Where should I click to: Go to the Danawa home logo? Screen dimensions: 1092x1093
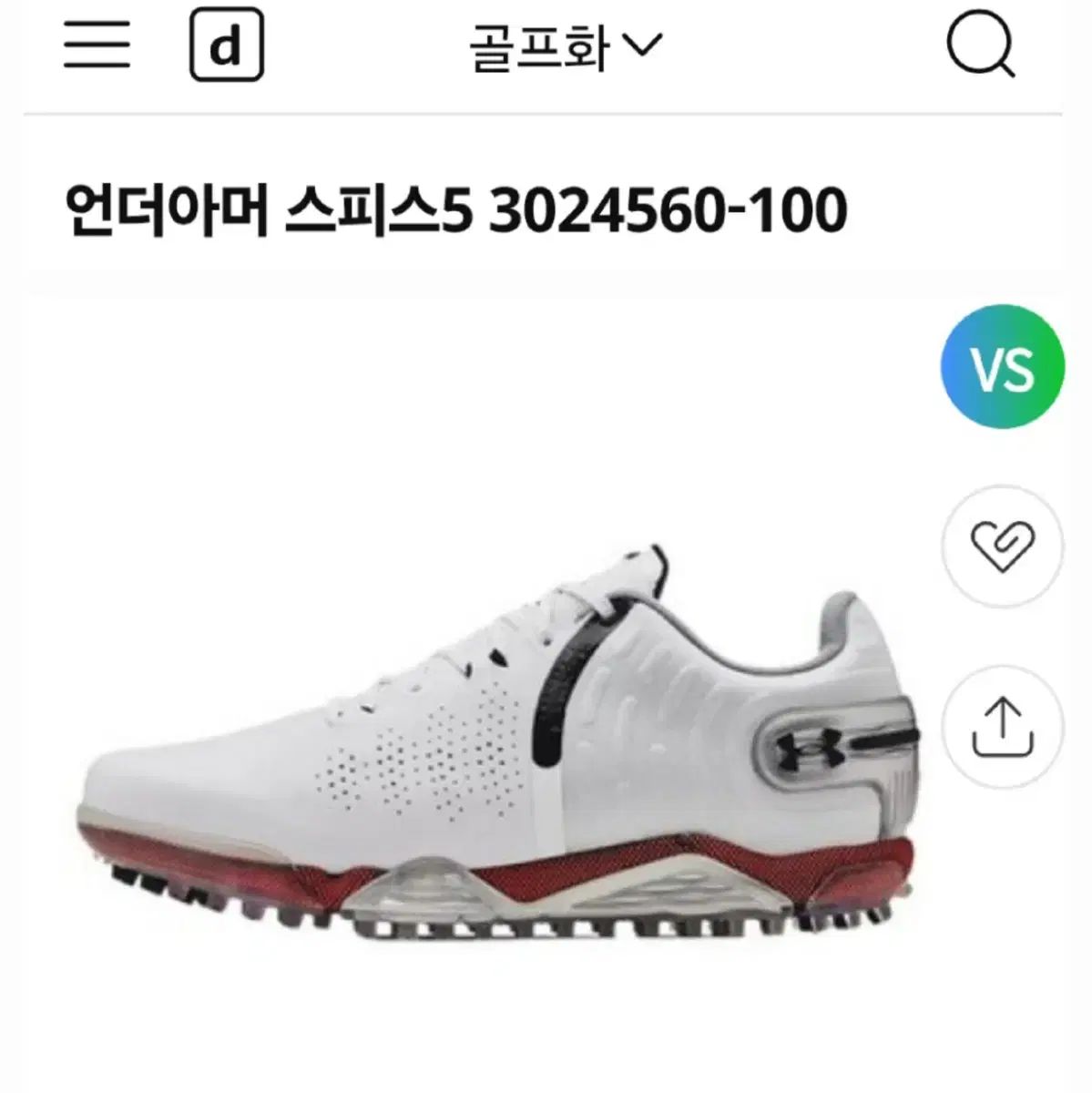227,46
